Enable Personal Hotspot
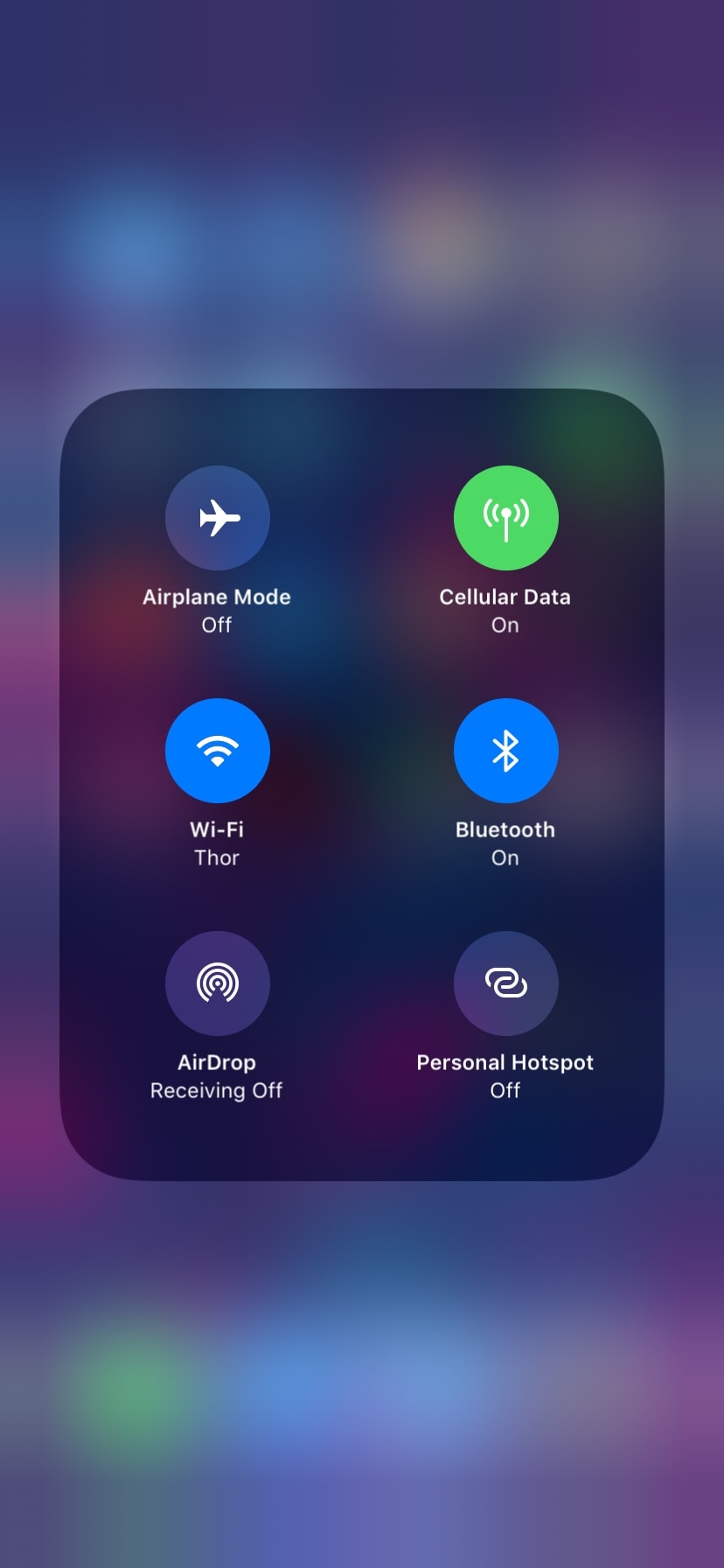The height and width of the screenshot is (1568, 724). (506, 983)
